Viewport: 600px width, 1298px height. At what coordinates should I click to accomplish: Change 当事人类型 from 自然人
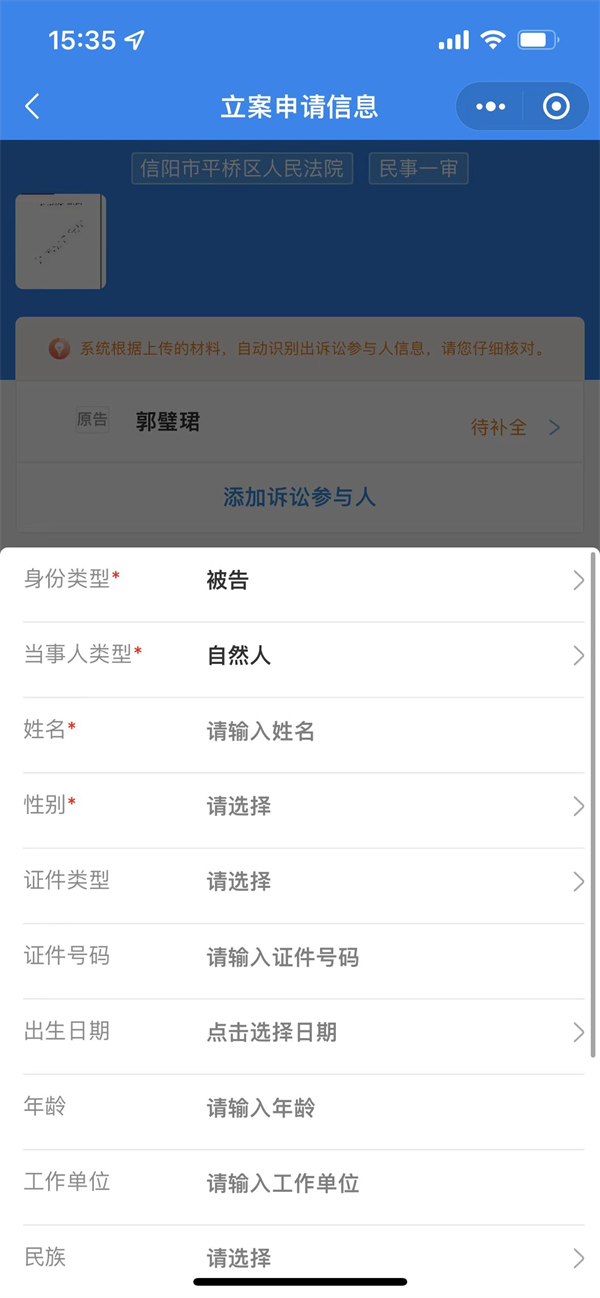coord(390,656)
